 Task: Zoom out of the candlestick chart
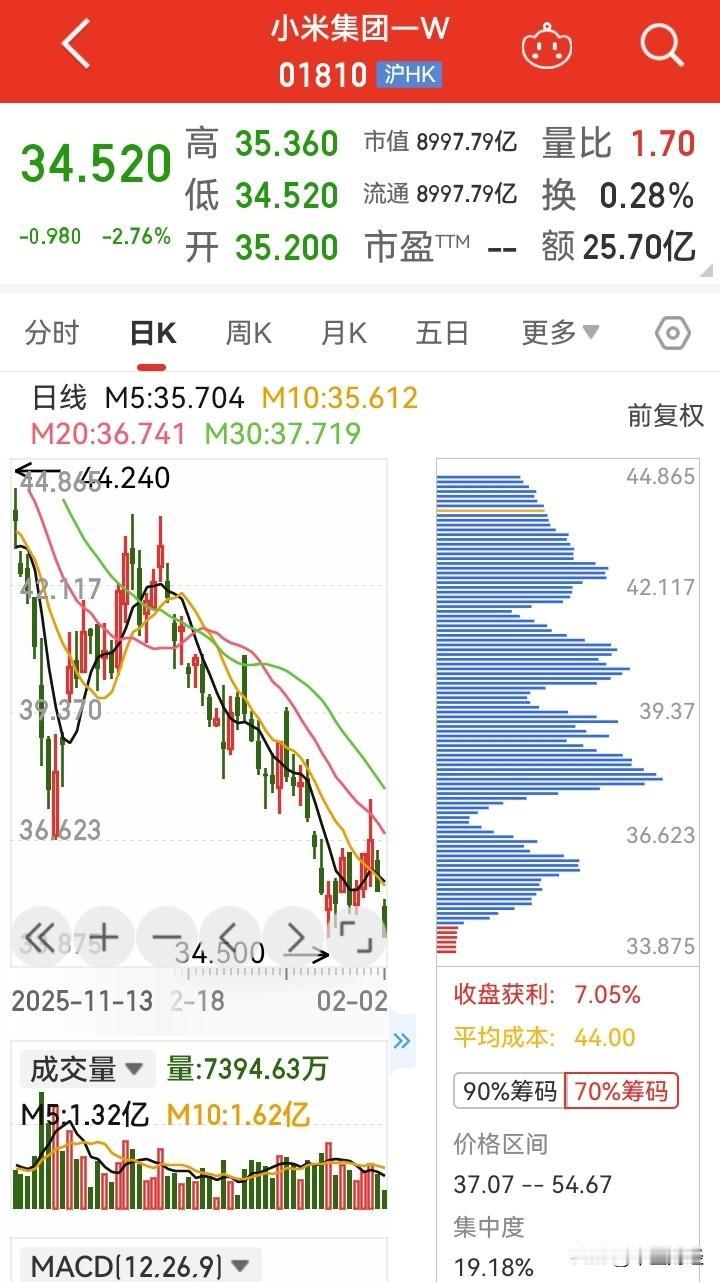pos(168,937)
